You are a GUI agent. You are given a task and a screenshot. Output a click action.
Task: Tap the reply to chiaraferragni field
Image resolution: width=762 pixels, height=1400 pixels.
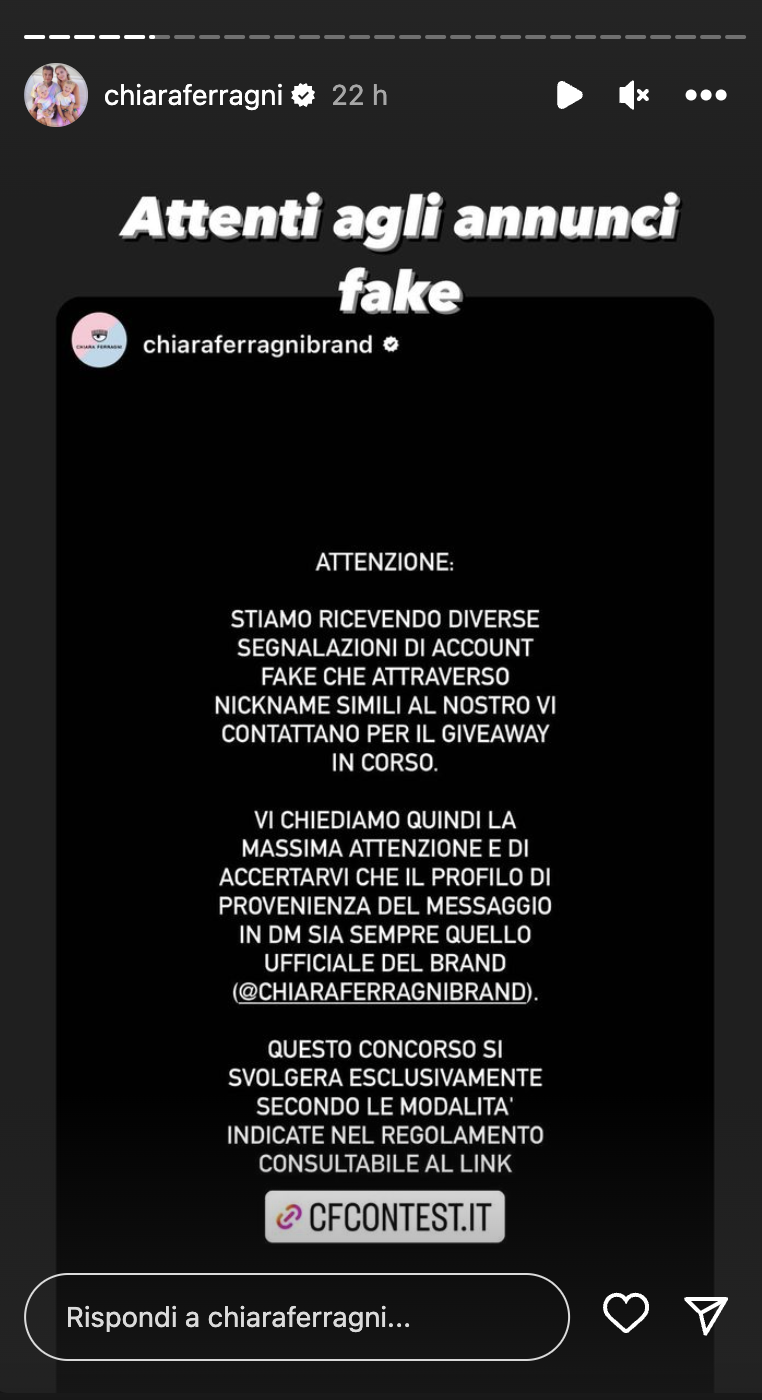296,1317
